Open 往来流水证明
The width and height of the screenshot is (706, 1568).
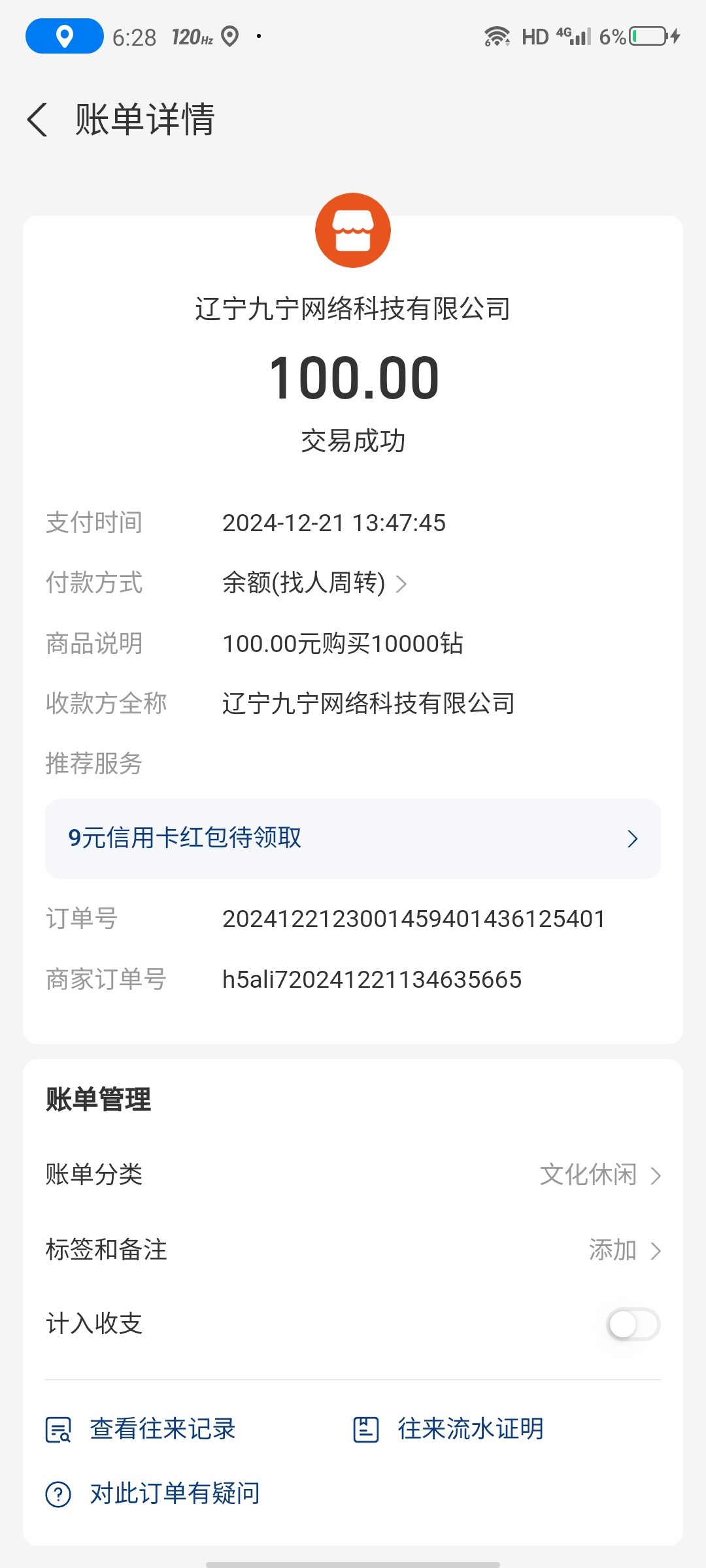click(x=448, y=1429)
